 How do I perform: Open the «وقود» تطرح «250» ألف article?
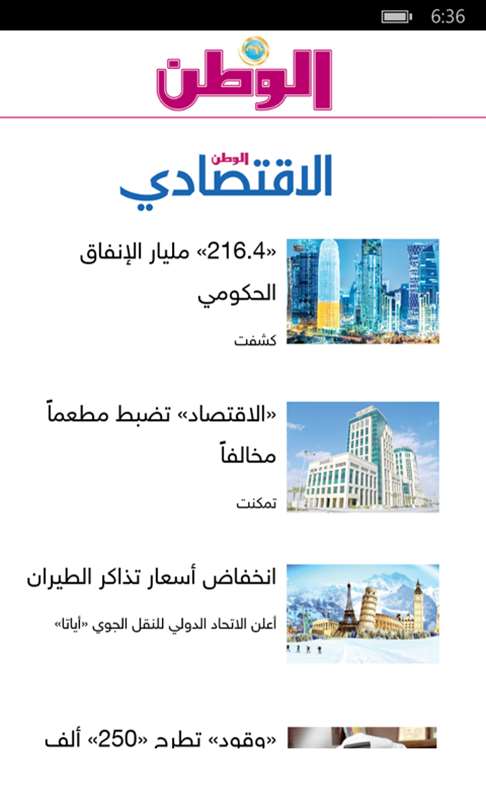161,739
